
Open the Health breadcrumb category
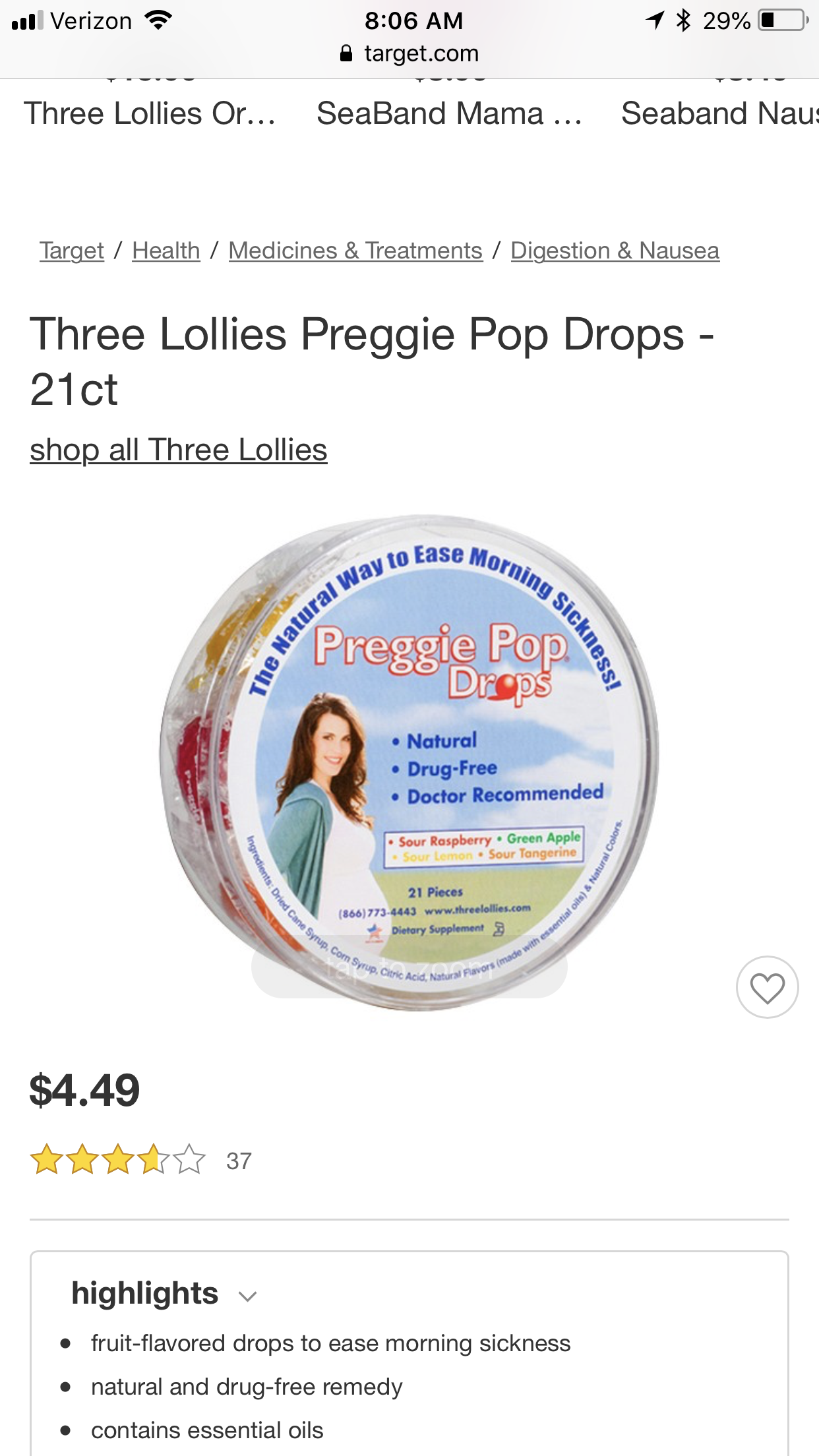166,251
